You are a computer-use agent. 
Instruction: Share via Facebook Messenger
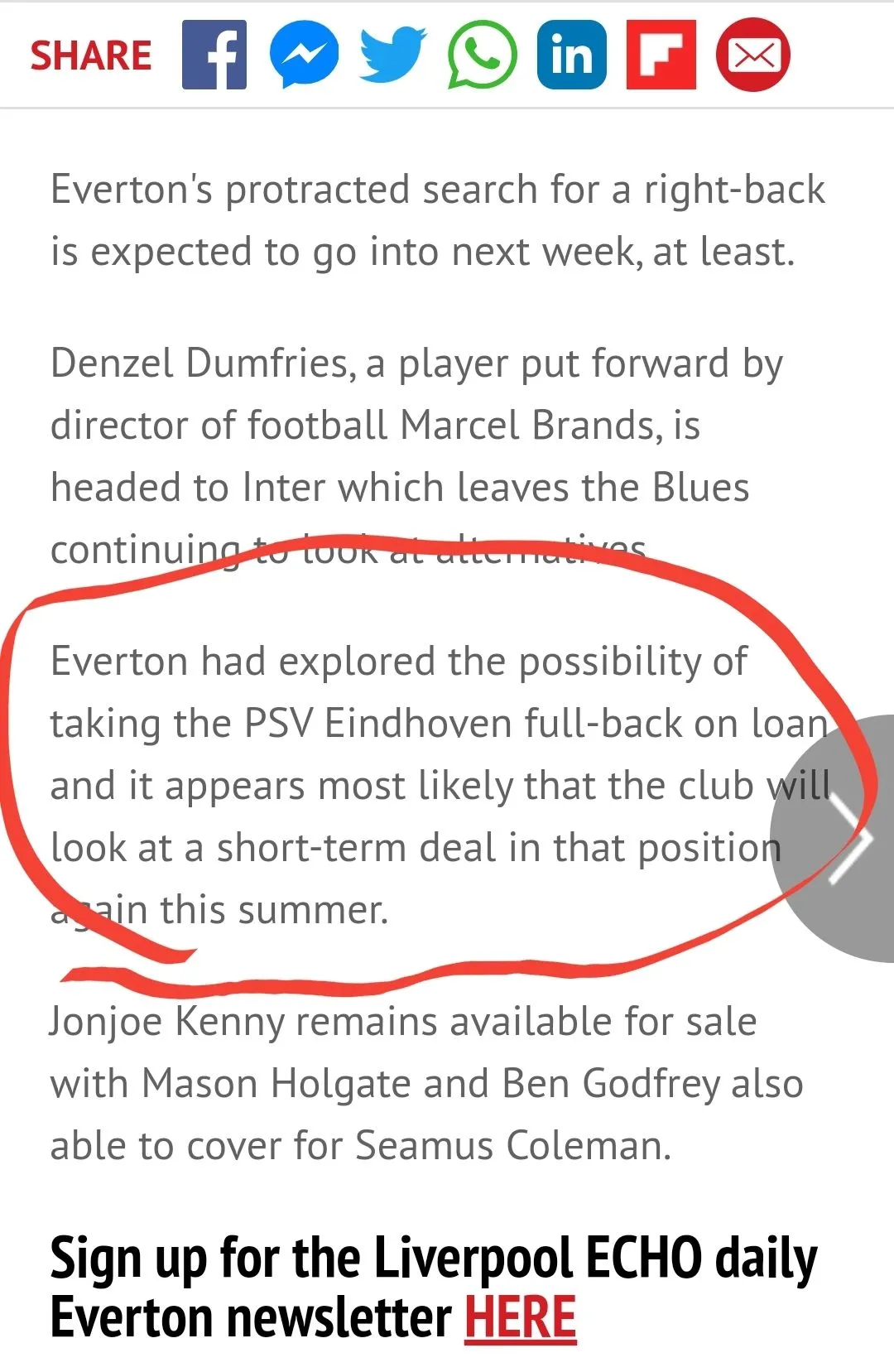click(x=304, y=55)
